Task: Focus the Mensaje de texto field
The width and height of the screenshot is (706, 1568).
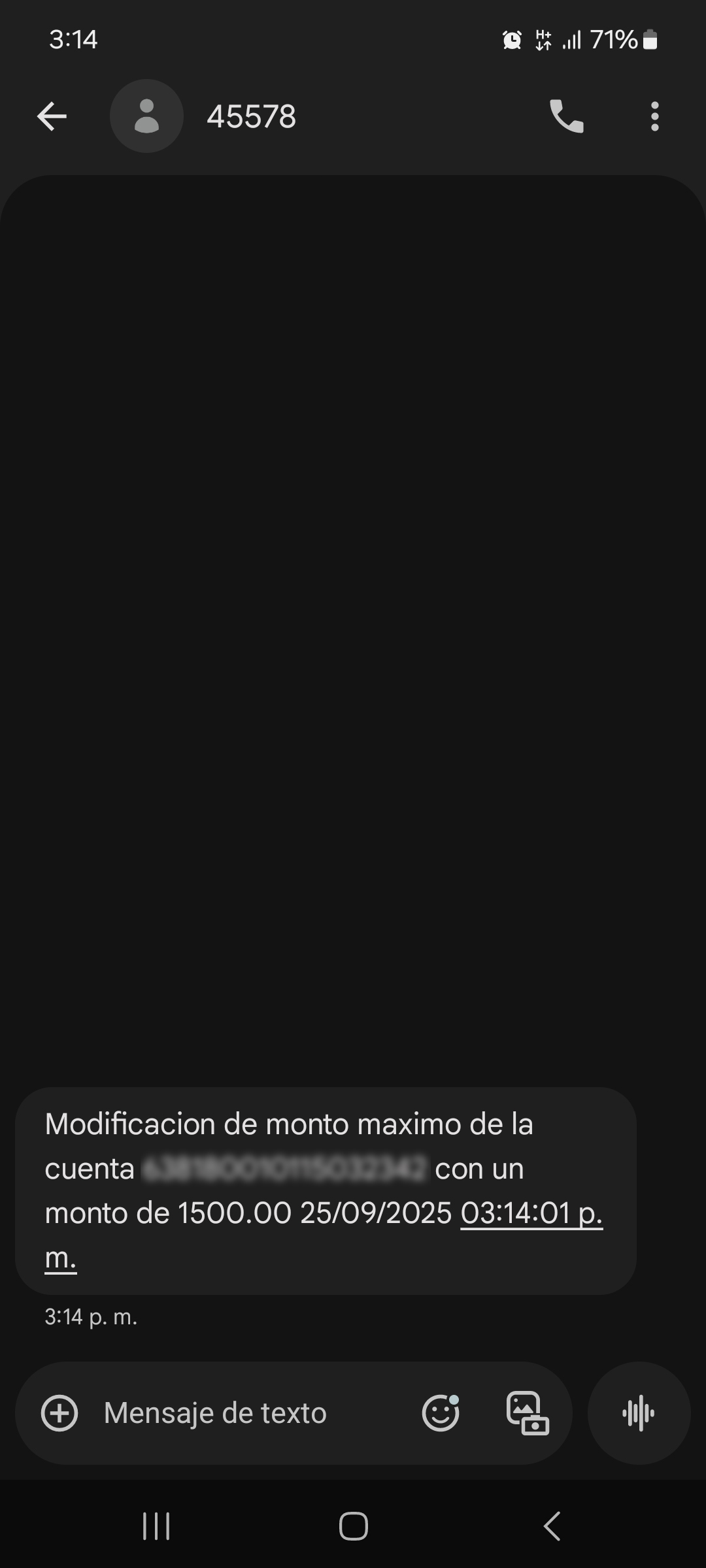Action: pyautogui.click(x=248, y=1413)
